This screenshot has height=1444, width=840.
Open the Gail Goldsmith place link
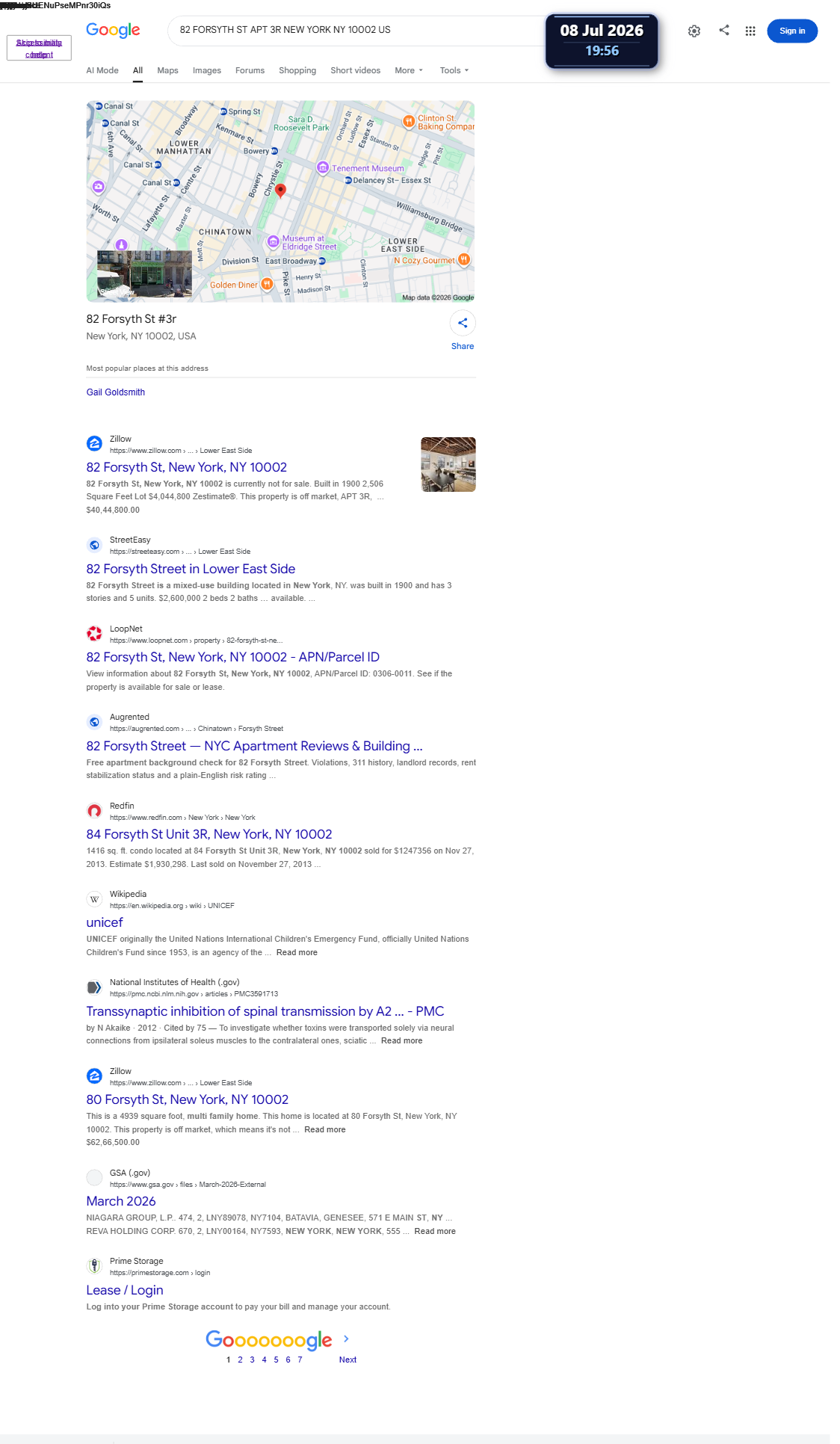pos(116,392)
